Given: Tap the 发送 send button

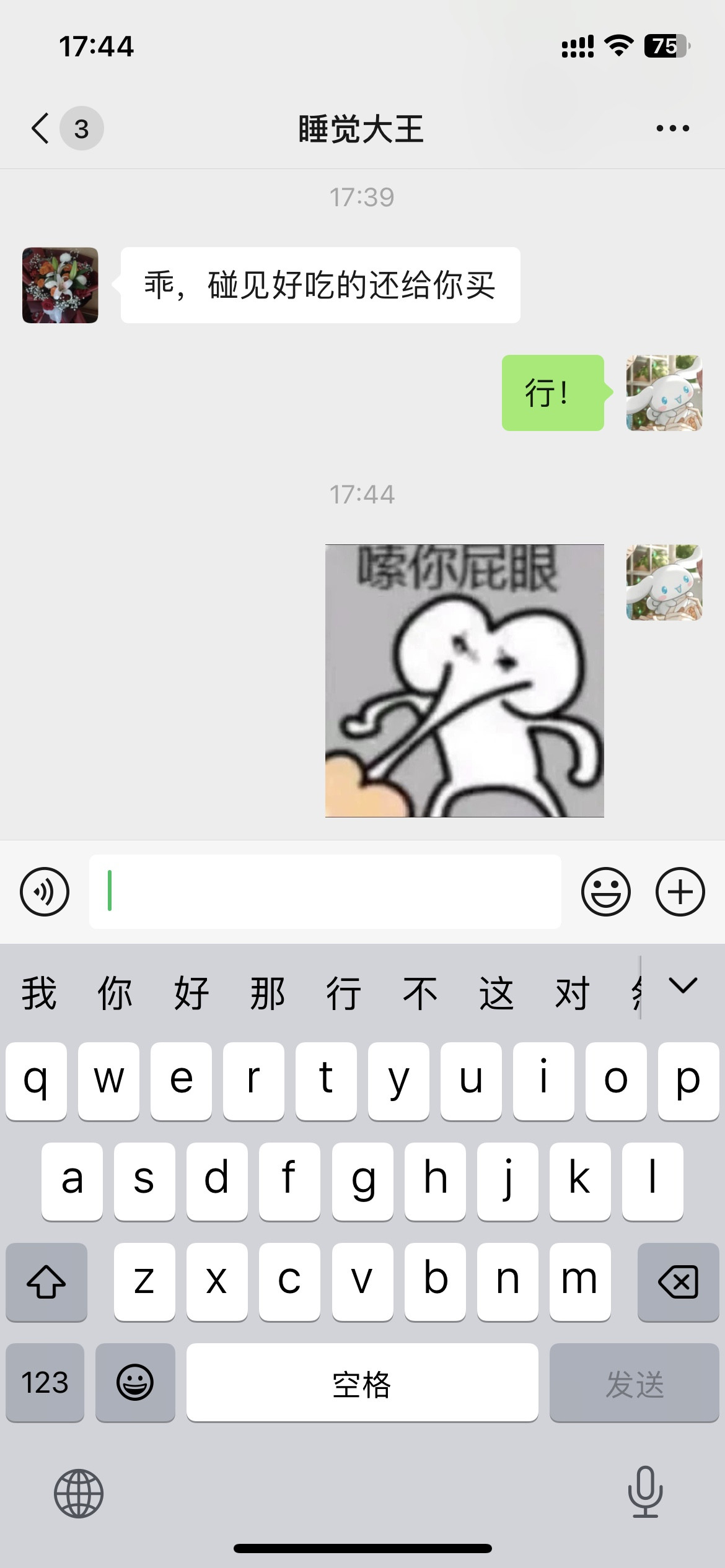Looking at the screenshot, I should 634,1383.
